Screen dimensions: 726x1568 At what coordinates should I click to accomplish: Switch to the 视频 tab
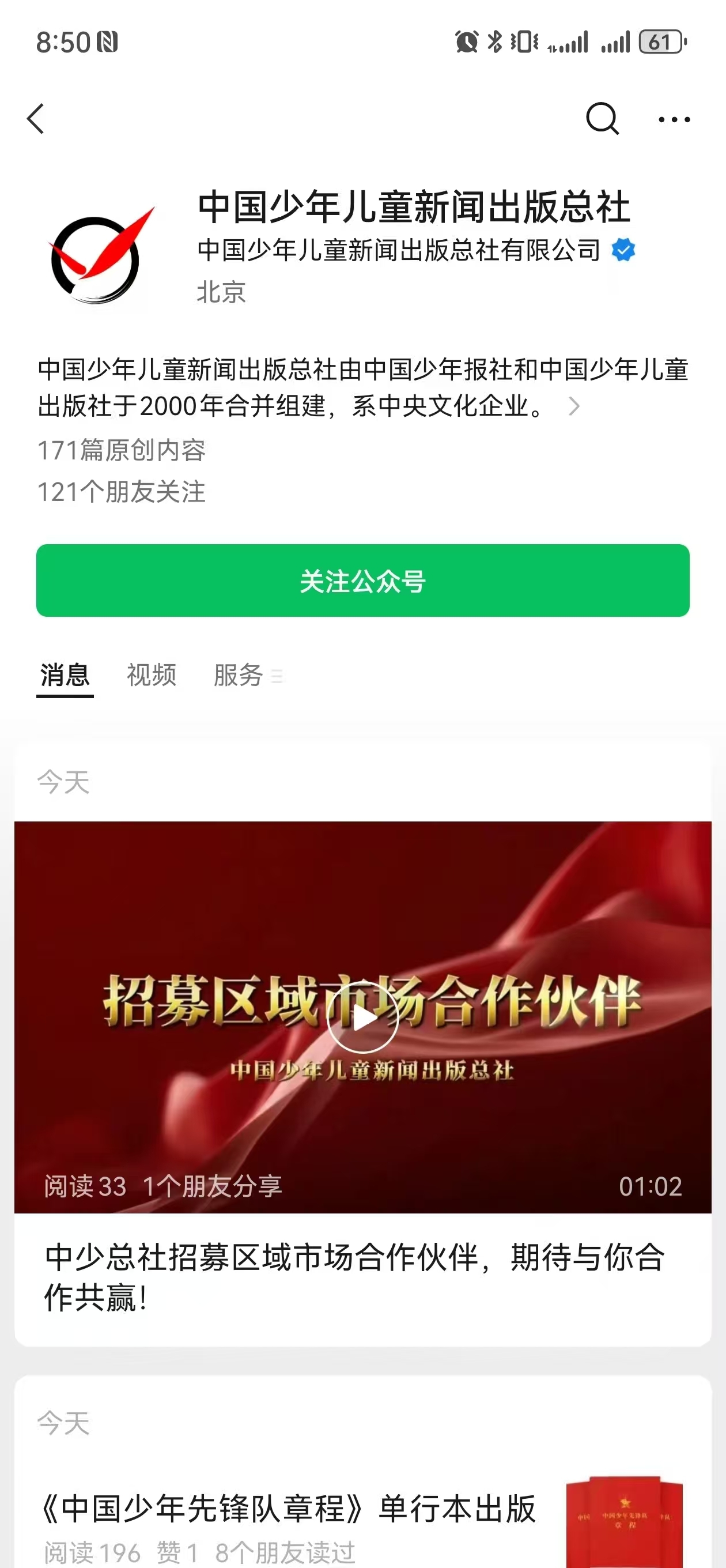click(152, 675)
